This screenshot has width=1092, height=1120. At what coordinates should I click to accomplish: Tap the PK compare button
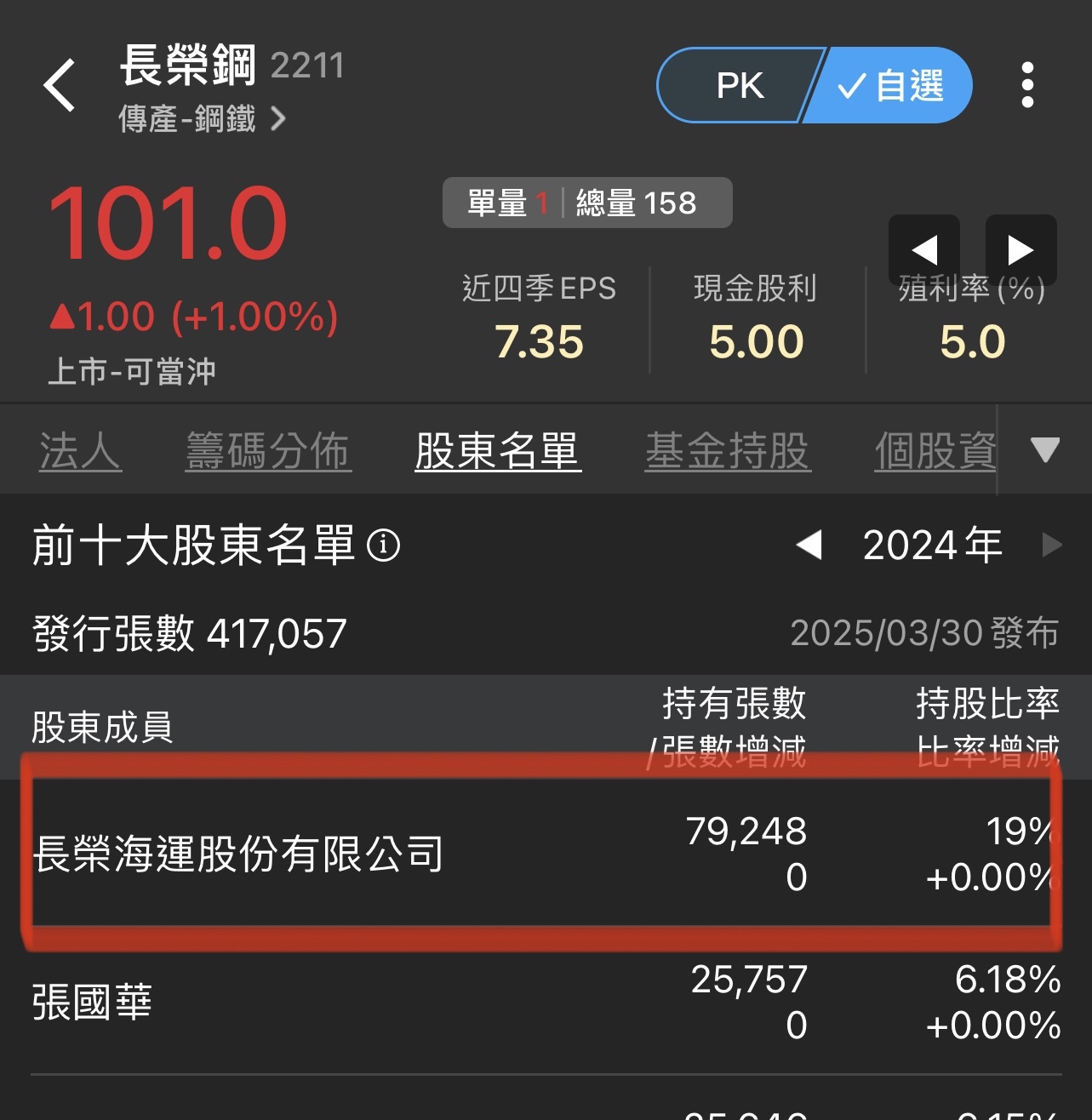pyautogui.click(x=737, y=85)
